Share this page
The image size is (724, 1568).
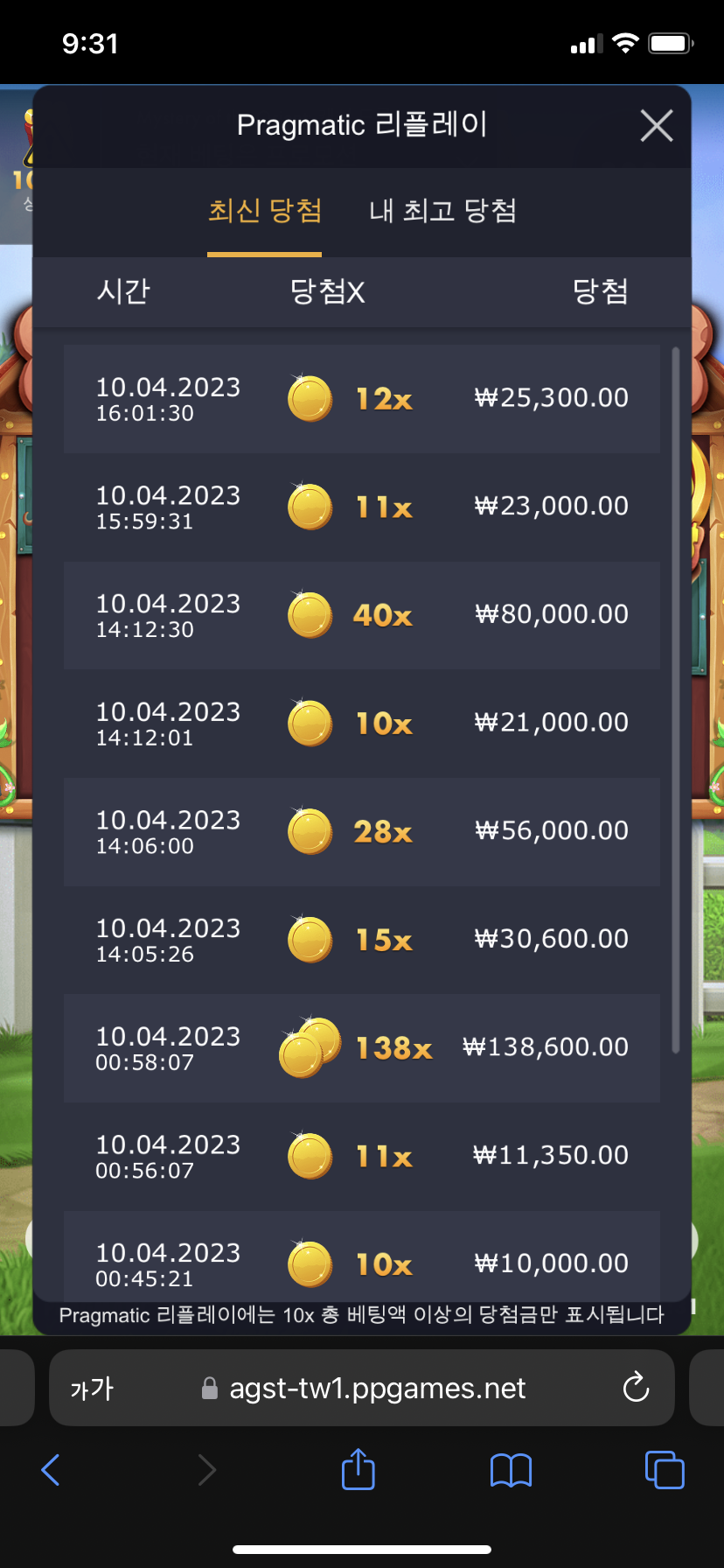(359, 1469)
